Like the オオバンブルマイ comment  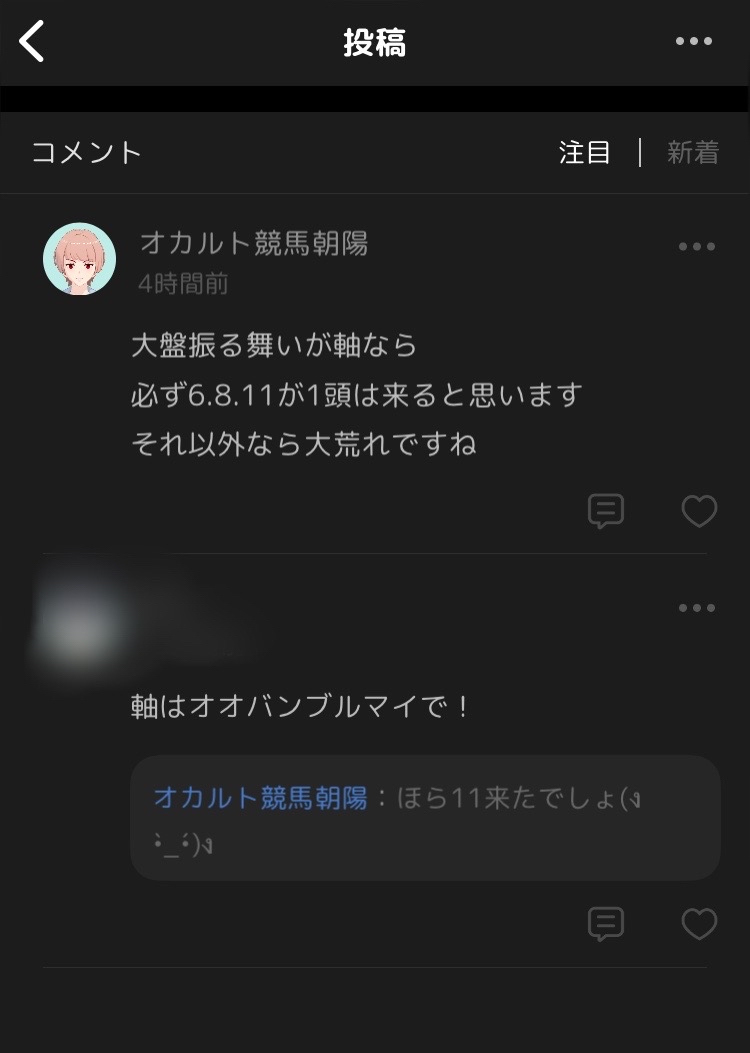699,924
